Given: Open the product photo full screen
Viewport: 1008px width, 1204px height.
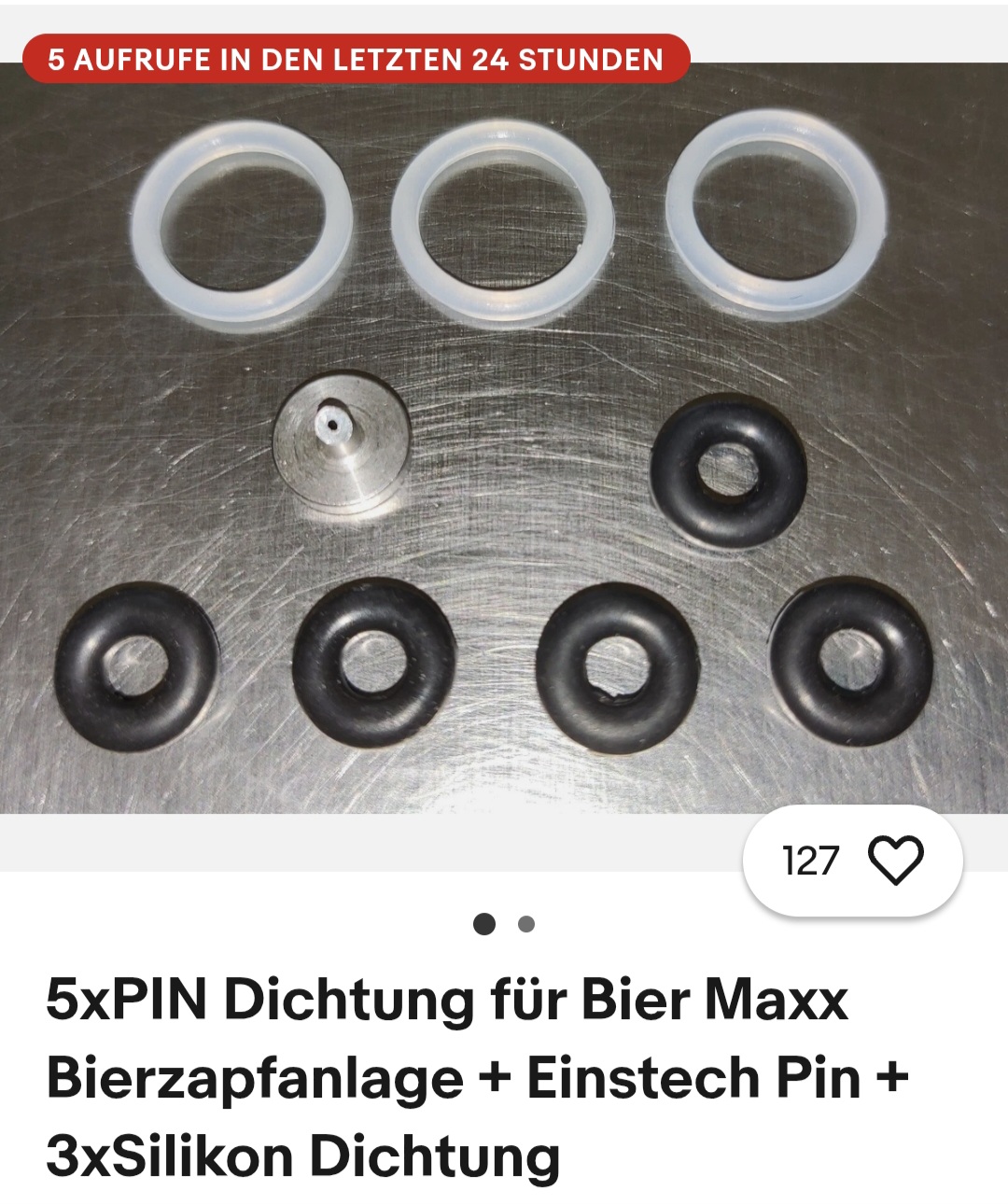Looking at the screenshot, I should click(x=504, y=439).
